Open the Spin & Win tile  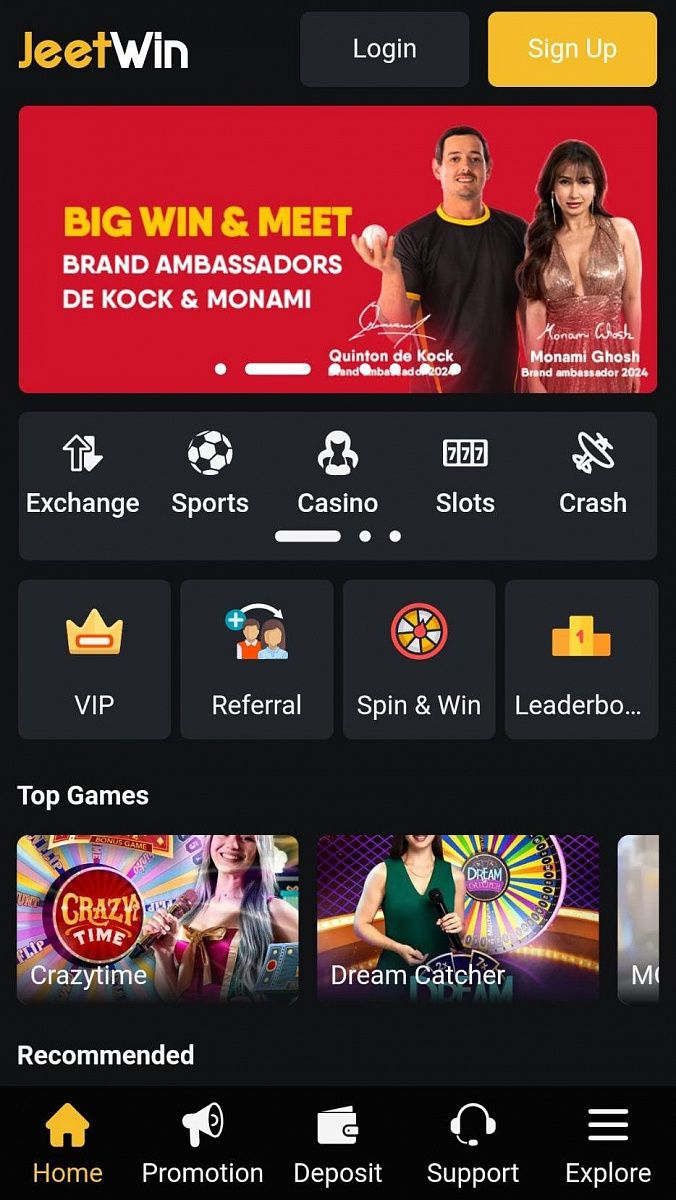[x=419, y=659]
